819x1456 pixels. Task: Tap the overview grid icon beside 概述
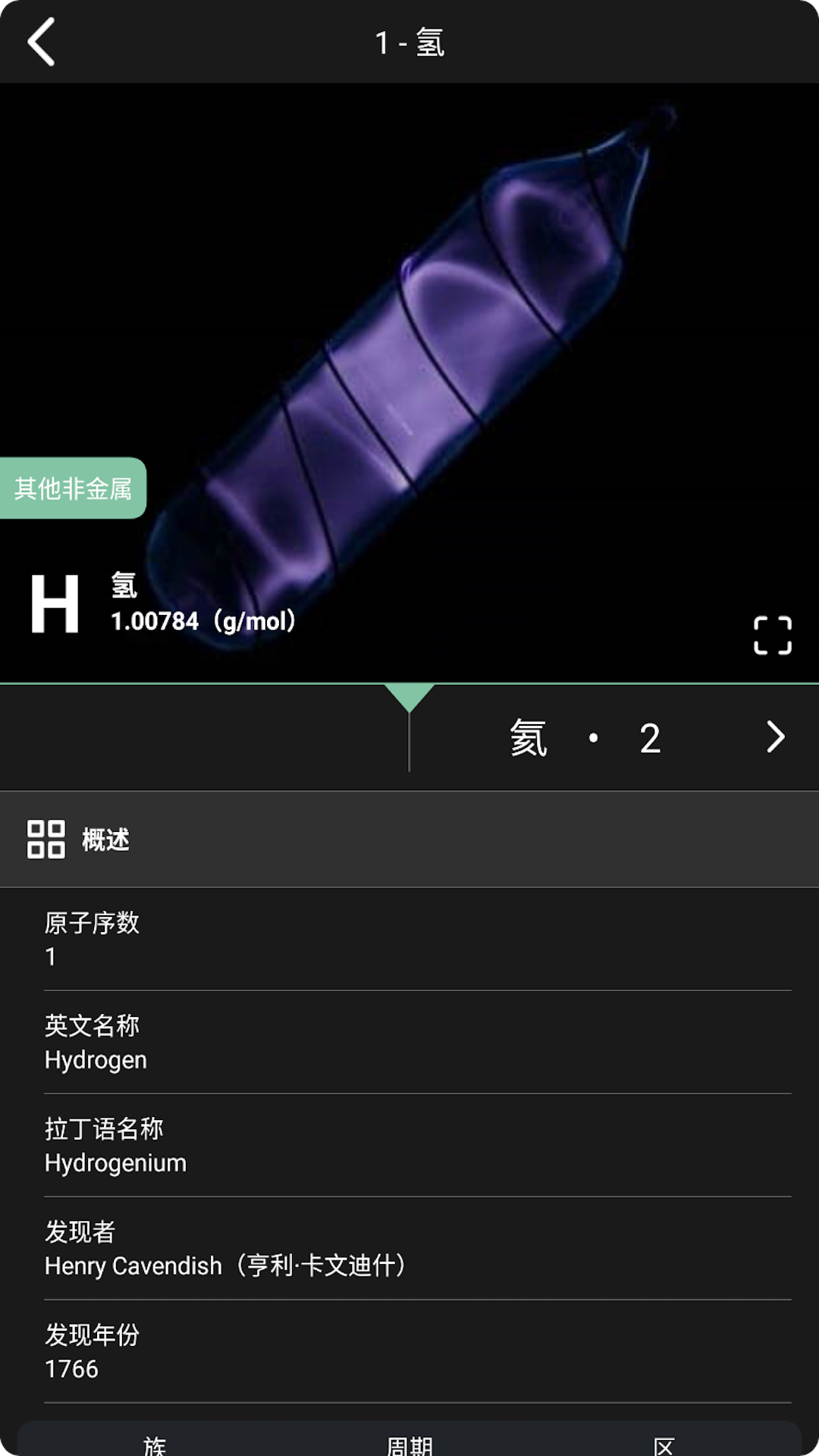[45, 839]
